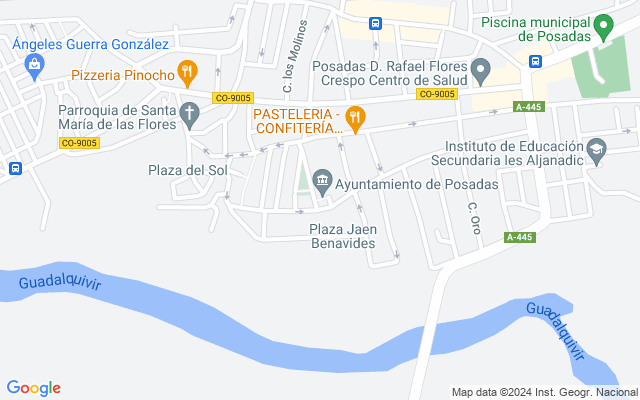Open the Ayuntamiento de Posadas marker
This screenshot has height=400, width=640.
[322, 181]
